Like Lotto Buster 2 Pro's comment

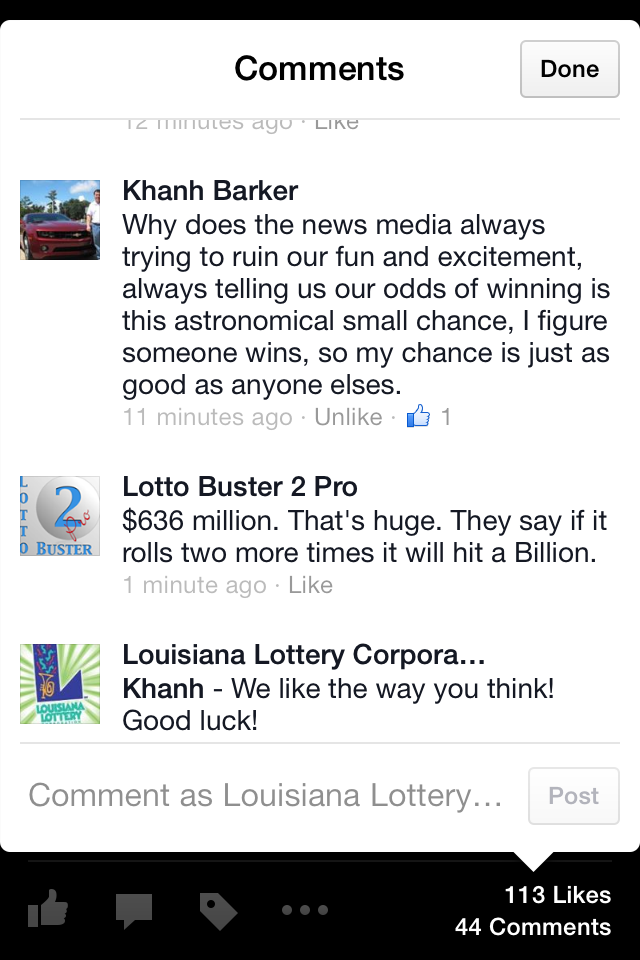310,585
